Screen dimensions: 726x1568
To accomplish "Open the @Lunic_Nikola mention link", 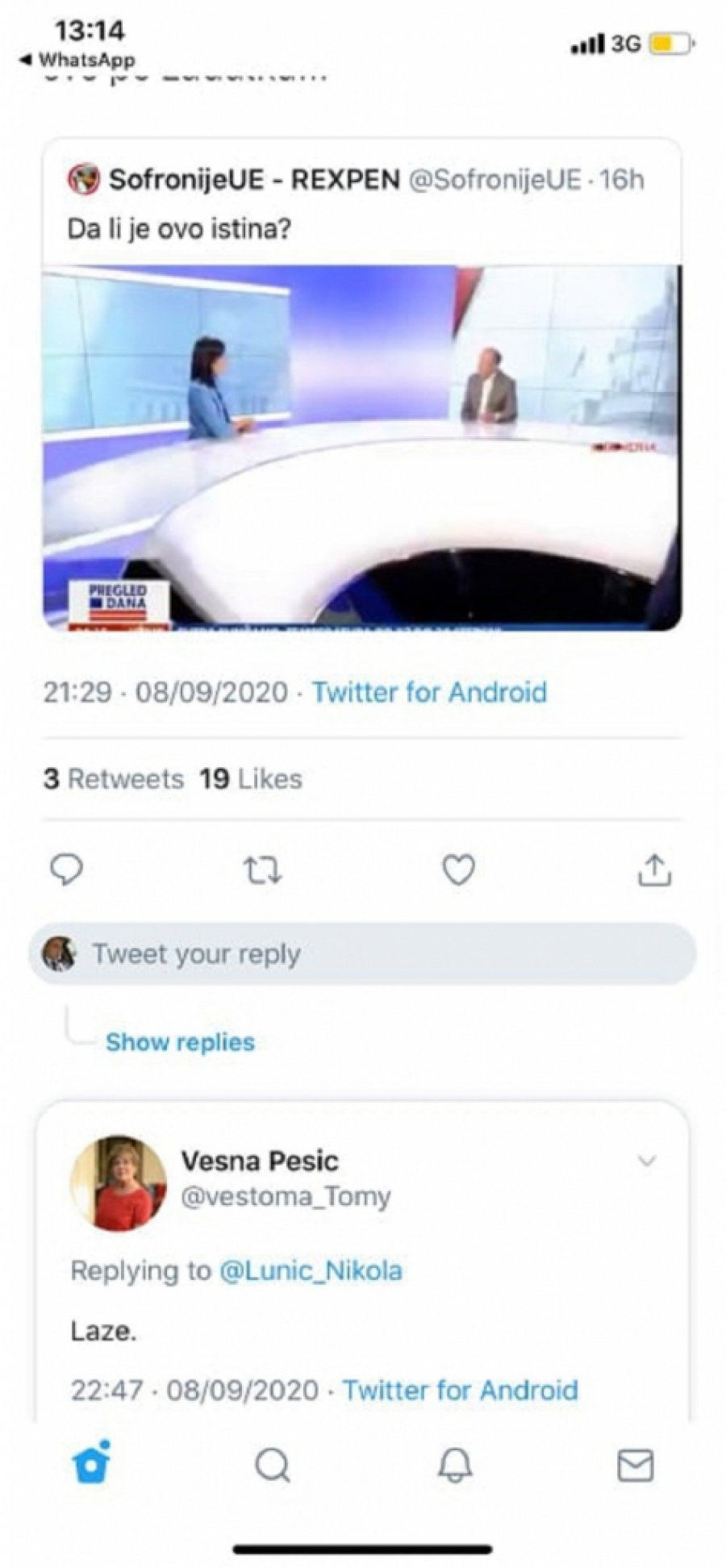I will click(x=311, y=1270).
